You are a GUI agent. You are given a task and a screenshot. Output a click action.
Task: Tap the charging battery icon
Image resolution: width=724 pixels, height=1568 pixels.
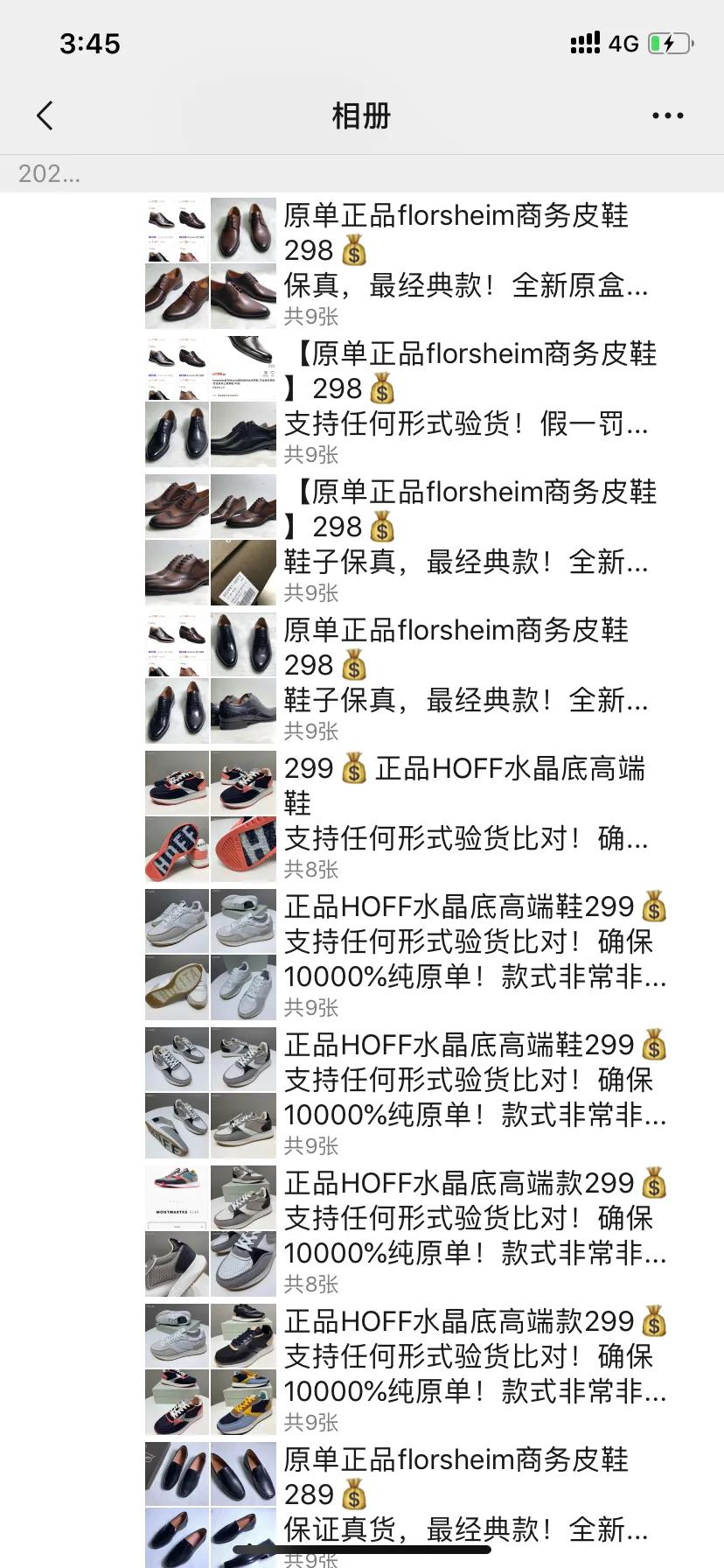[669, 43]
